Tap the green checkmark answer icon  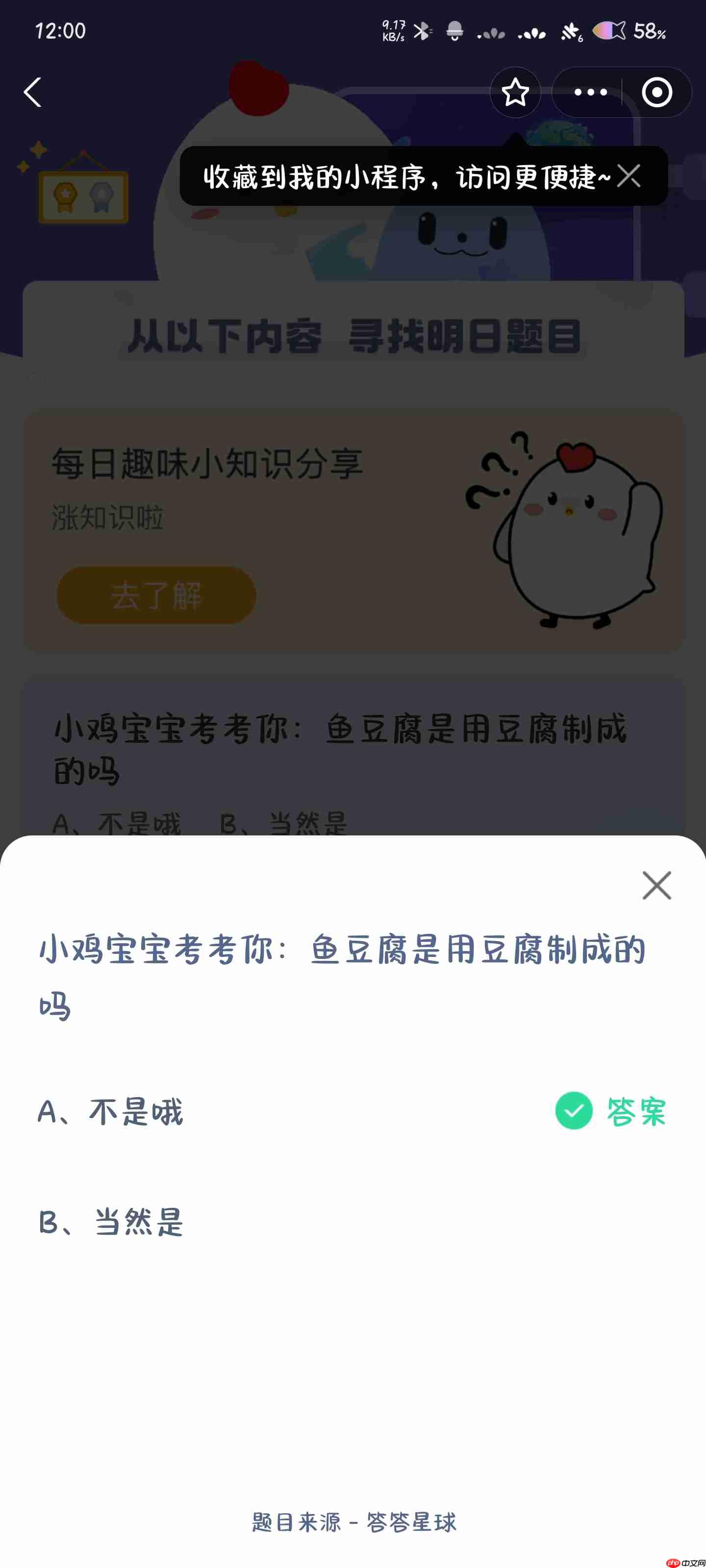[573, 1113]
